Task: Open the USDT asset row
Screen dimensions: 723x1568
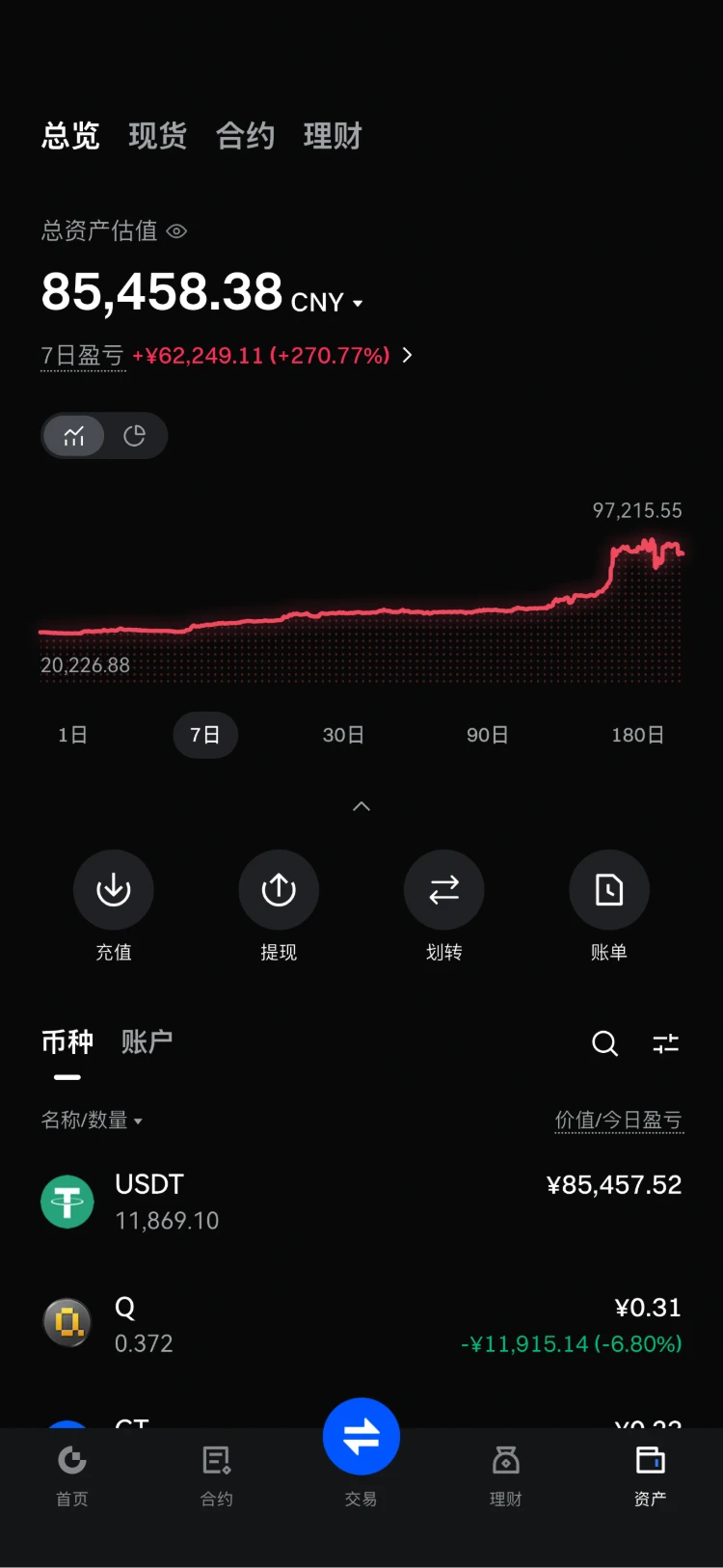Action: click(x=361, y=1203)
